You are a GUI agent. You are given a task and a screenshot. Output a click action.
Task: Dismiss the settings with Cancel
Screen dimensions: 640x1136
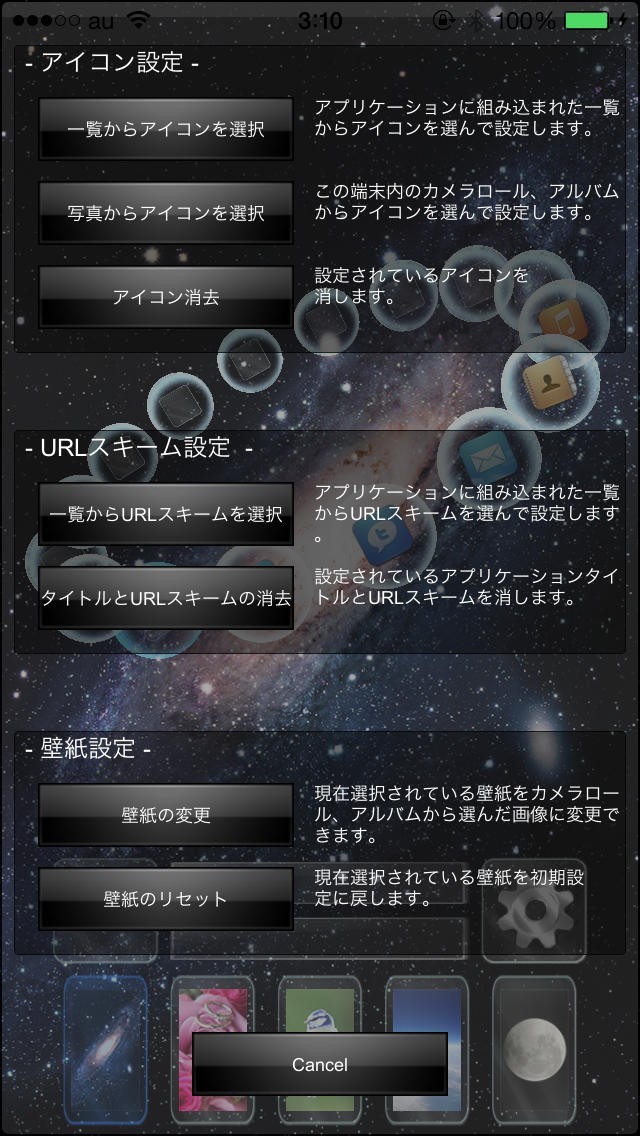pos(320,1065)
